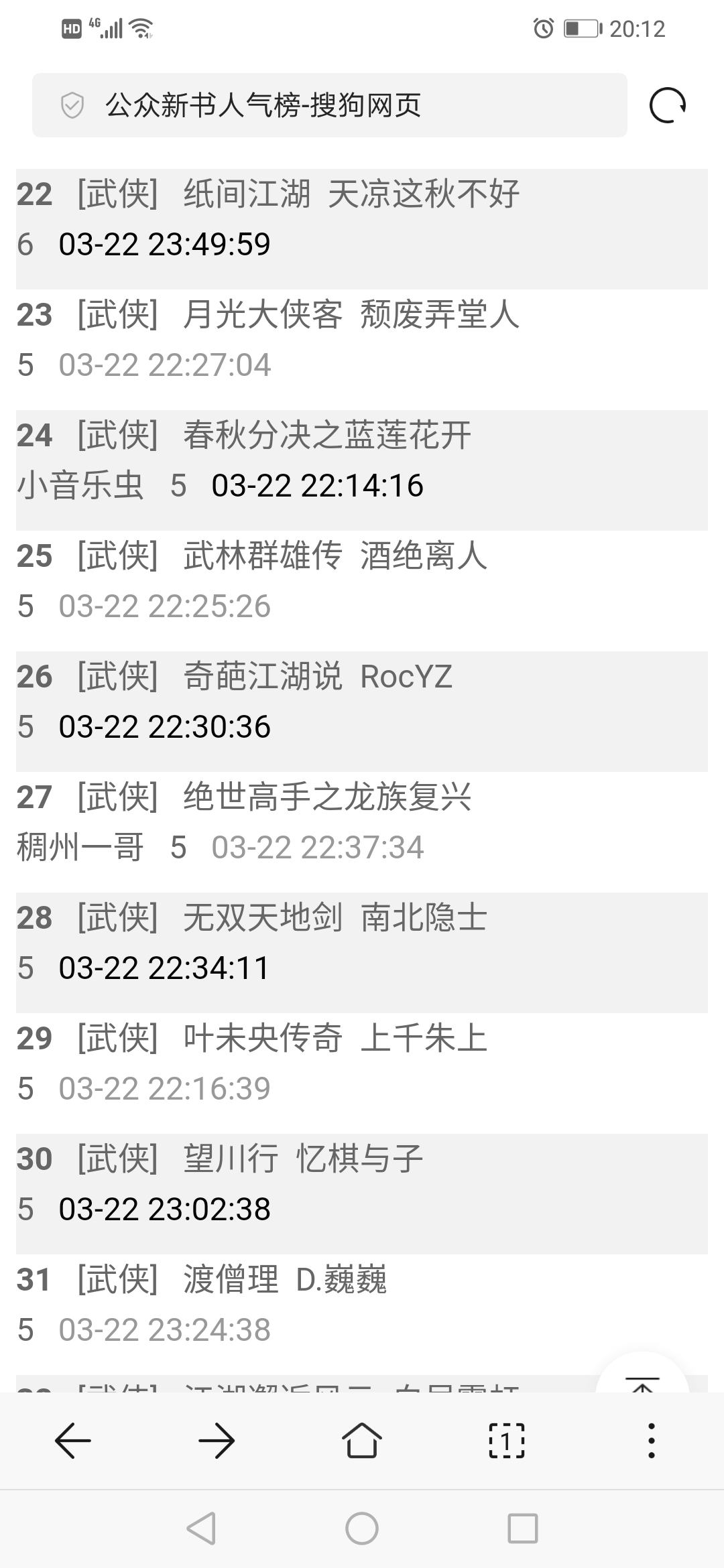
Task: Open the book 武林群雄传
Action: [263, 556]
